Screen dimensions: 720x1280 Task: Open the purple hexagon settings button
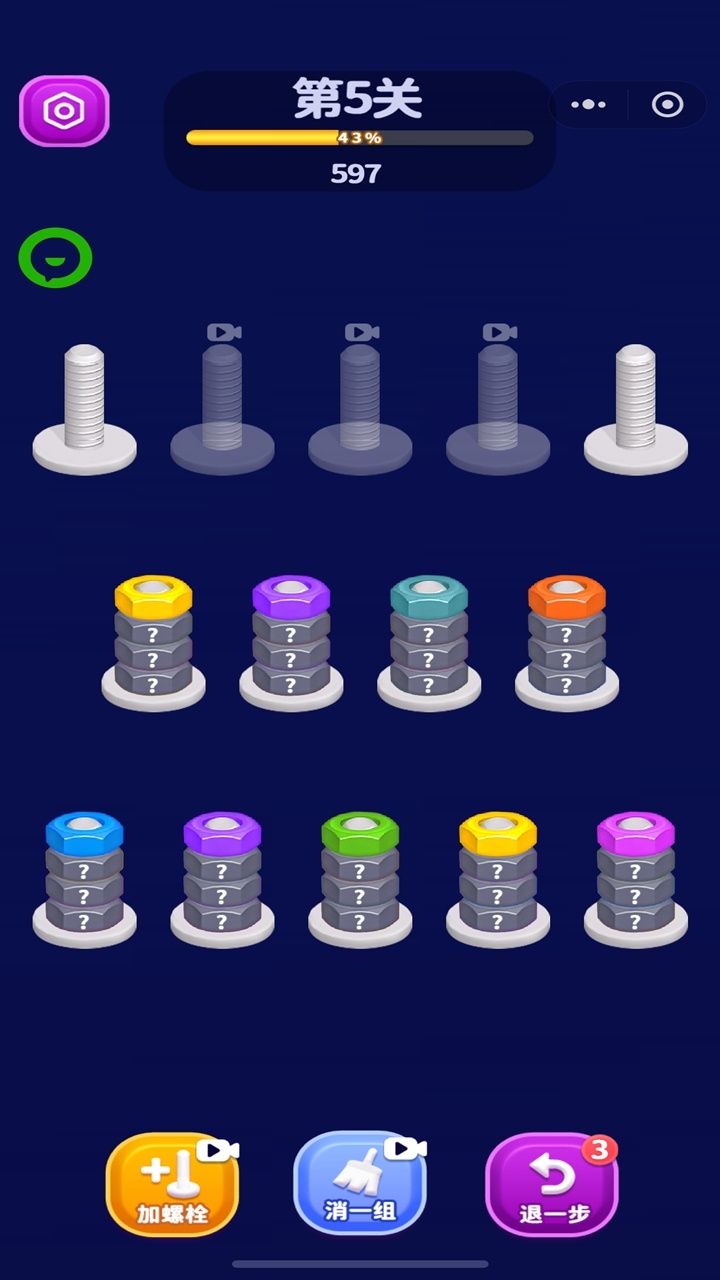click(64, 111)
